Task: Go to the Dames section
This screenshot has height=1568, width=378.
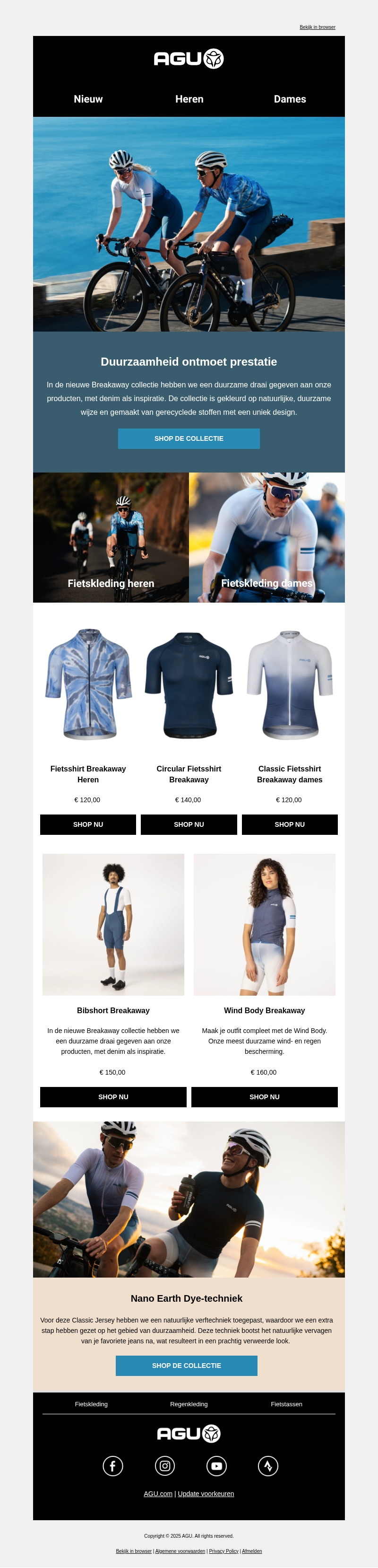Action: click(290, 99)
